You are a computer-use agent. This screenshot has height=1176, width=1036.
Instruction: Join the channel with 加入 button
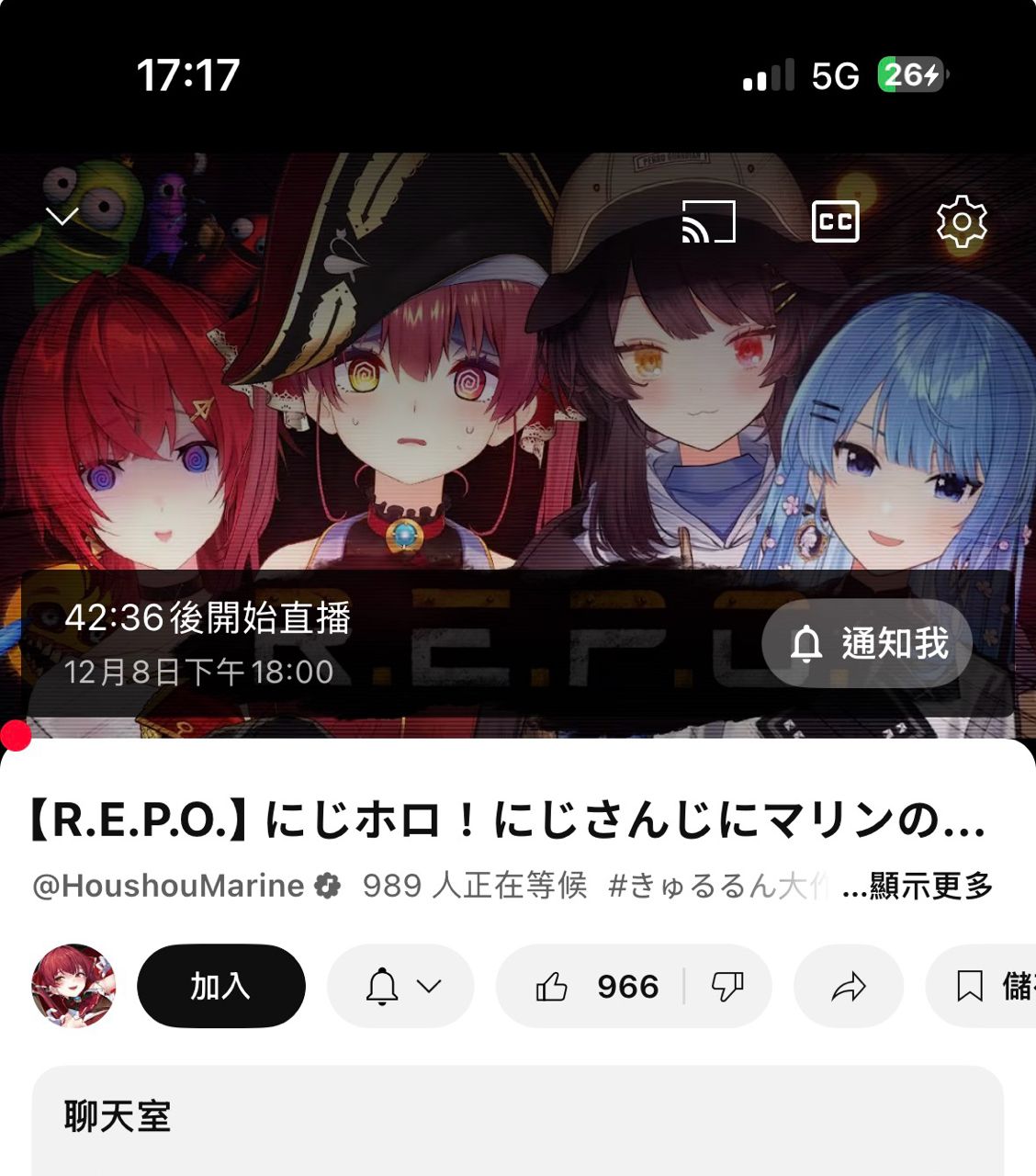220,986
